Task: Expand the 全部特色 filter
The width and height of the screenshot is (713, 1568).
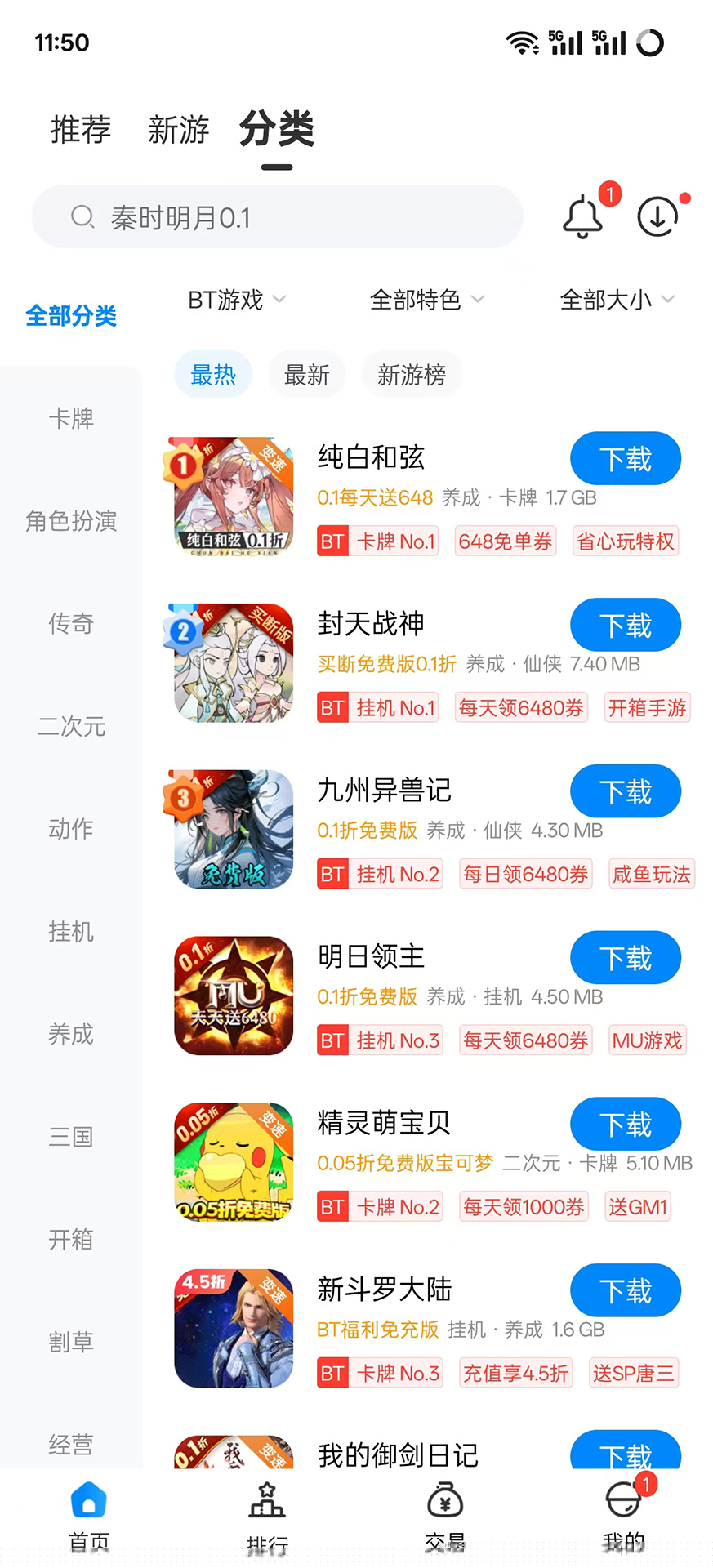Action: tap(426, 301)
